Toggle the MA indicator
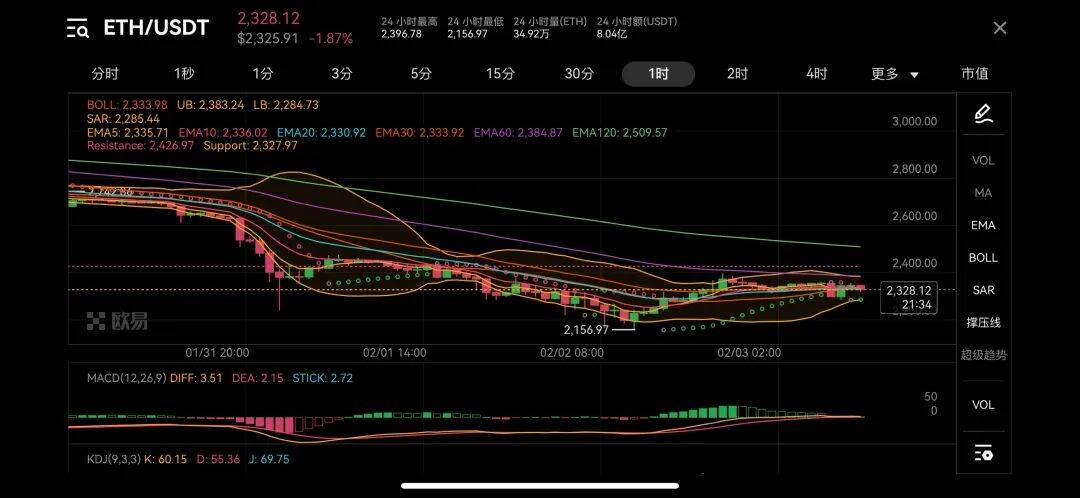This screenshot has height=498, width=1080. (983, 192)
